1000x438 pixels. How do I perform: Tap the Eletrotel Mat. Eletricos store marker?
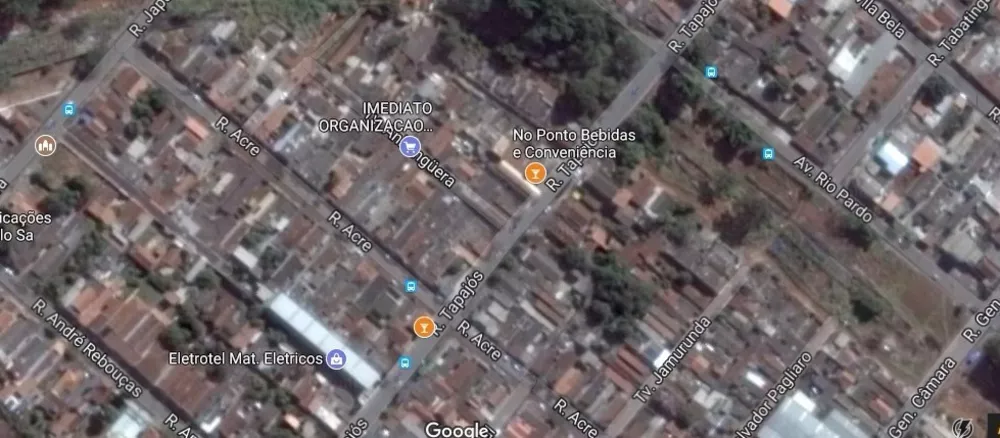337,358
